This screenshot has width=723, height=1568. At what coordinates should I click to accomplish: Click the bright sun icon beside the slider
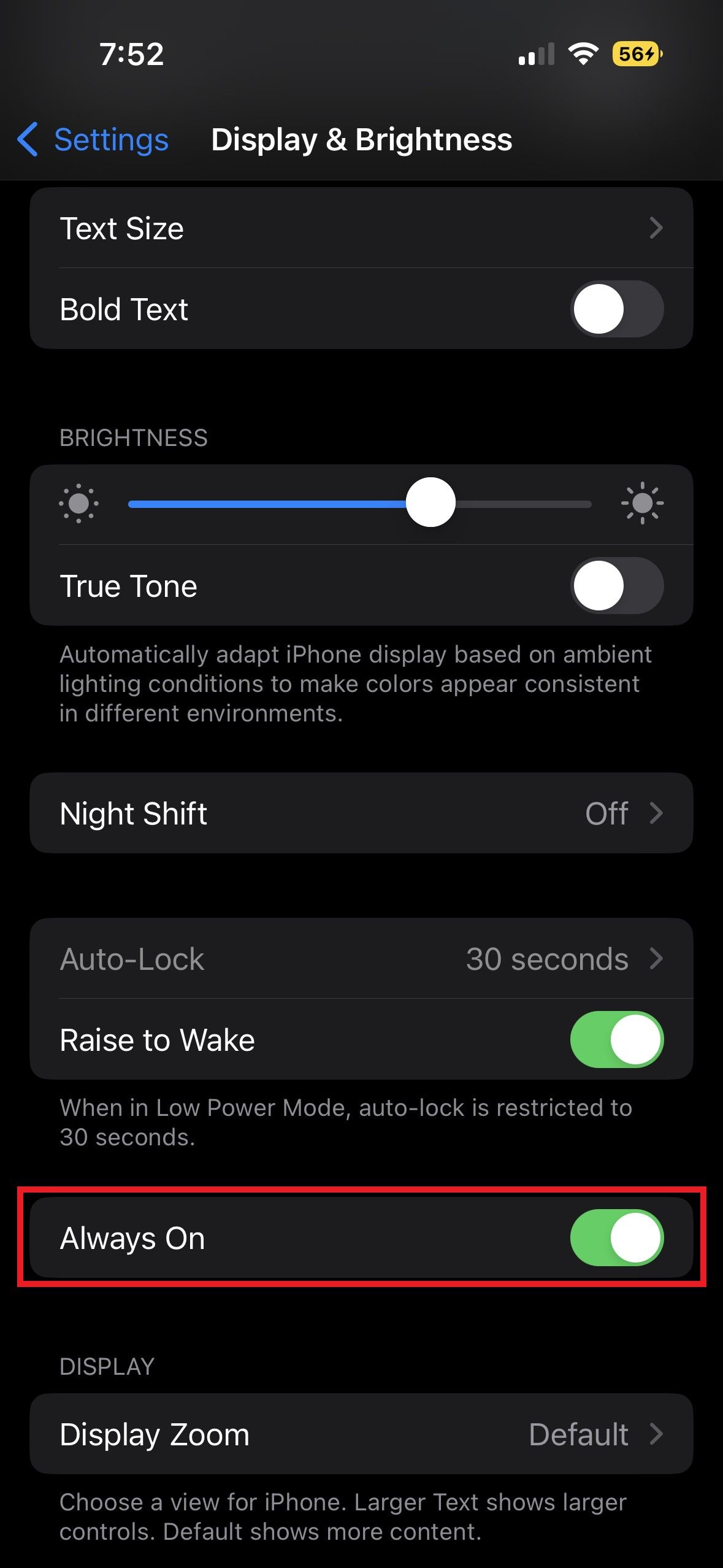(x=641, y=504)
